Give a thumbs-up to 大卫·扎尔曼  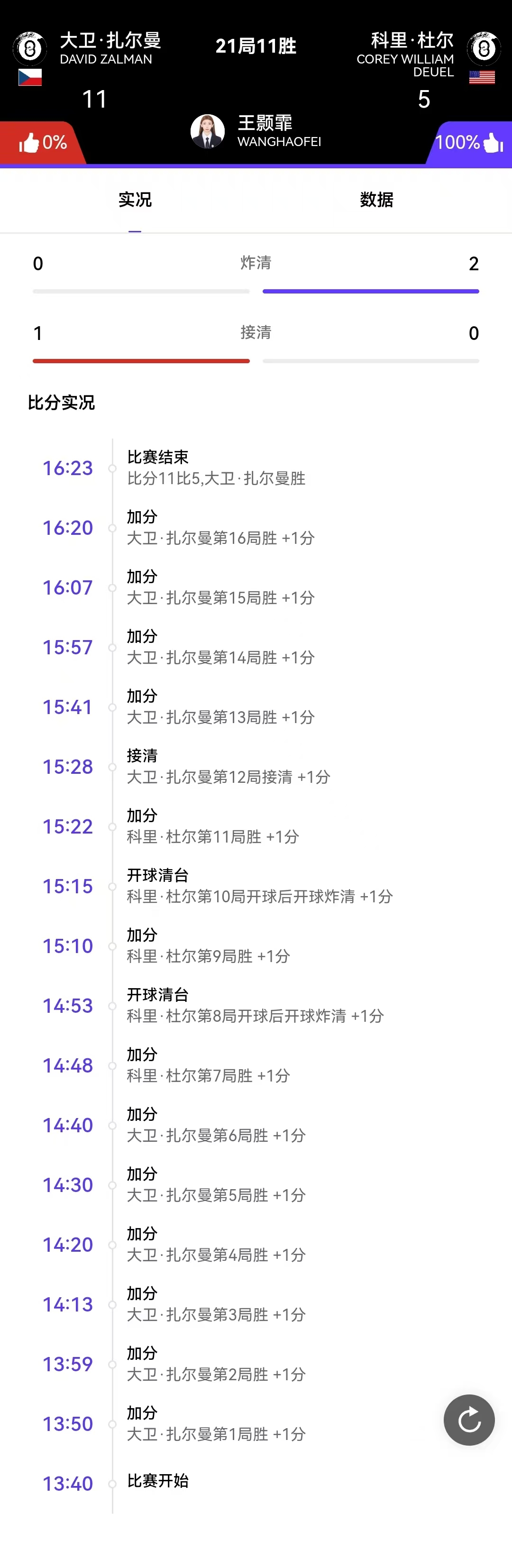(29, 144)
